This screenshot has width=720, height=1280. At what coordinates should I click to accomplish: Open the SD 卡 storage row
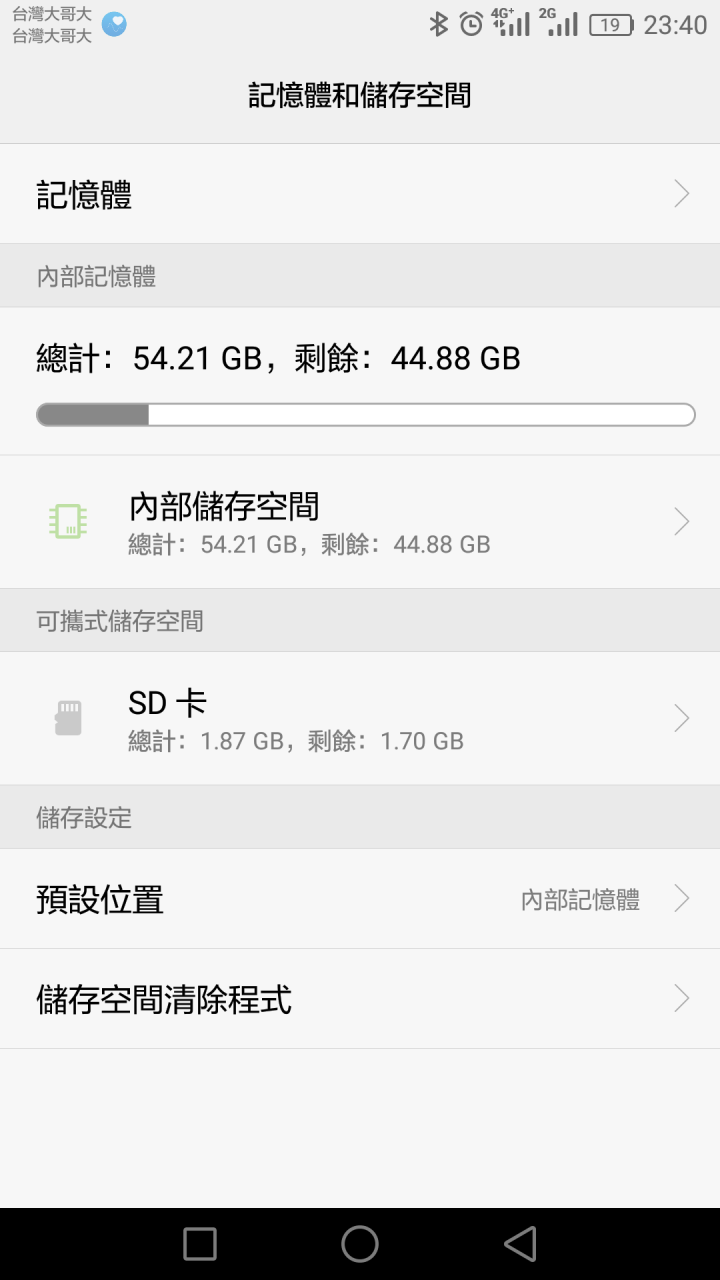[360, 718]
